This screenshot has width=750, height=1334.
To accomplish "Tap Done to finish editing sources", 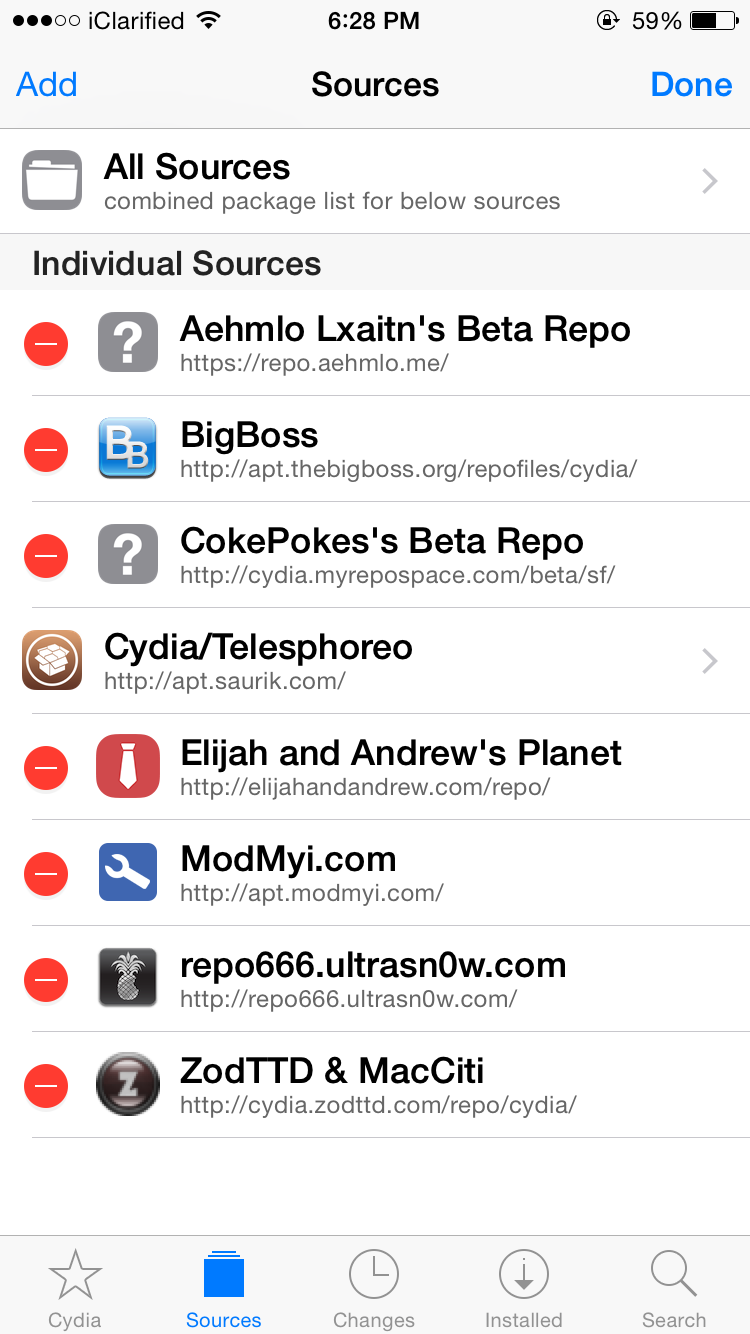I will pyautogui.click(x=691, y=85).
